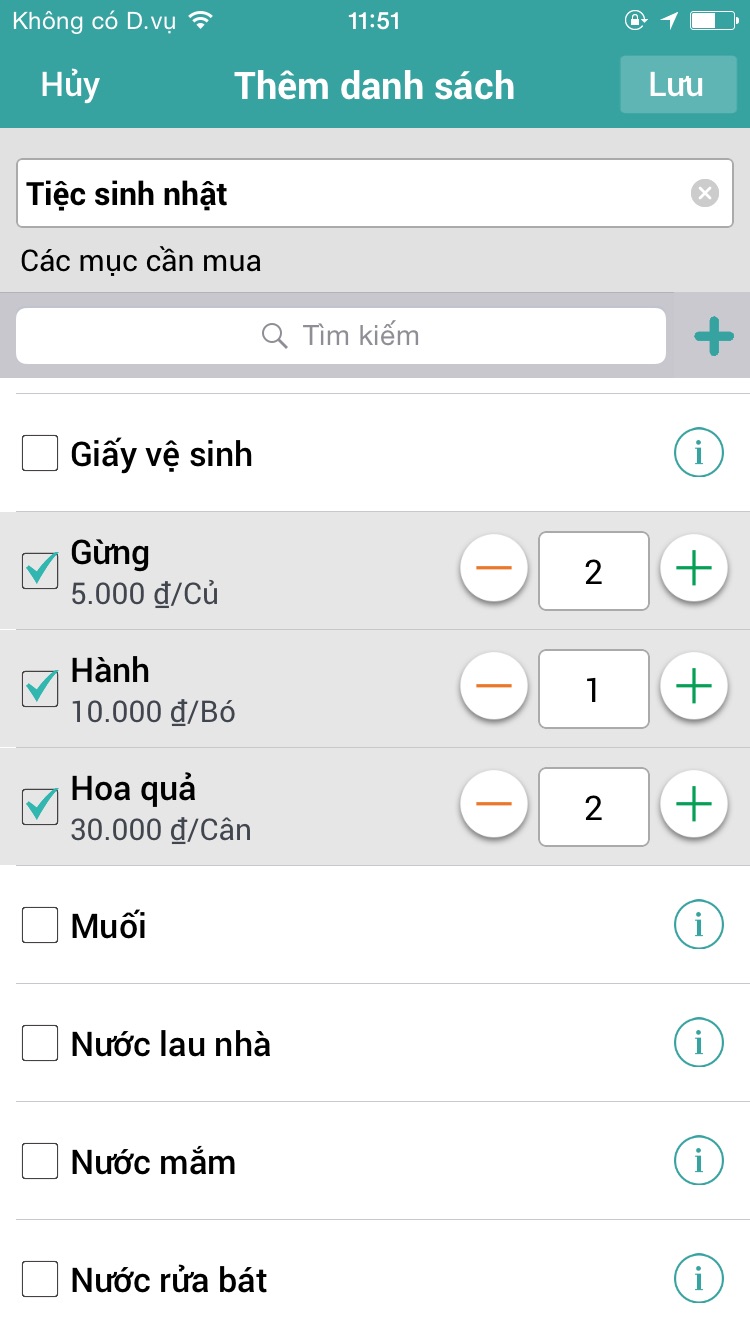
Task: Add a new item with plus icon
Action: click(x=714, y=336)
